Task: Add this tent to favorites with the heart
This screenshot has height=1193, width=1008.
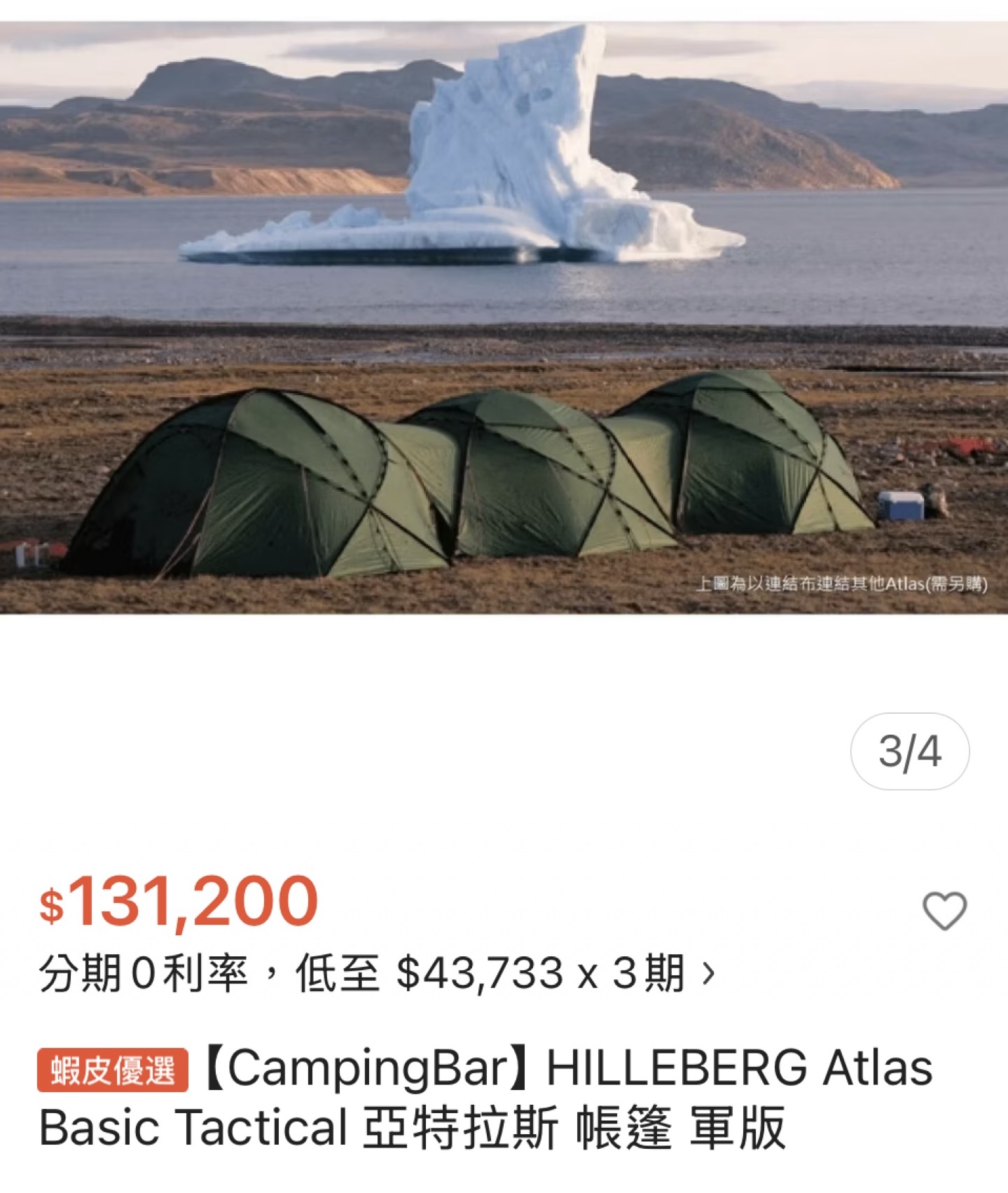Action: click(944, 910)
